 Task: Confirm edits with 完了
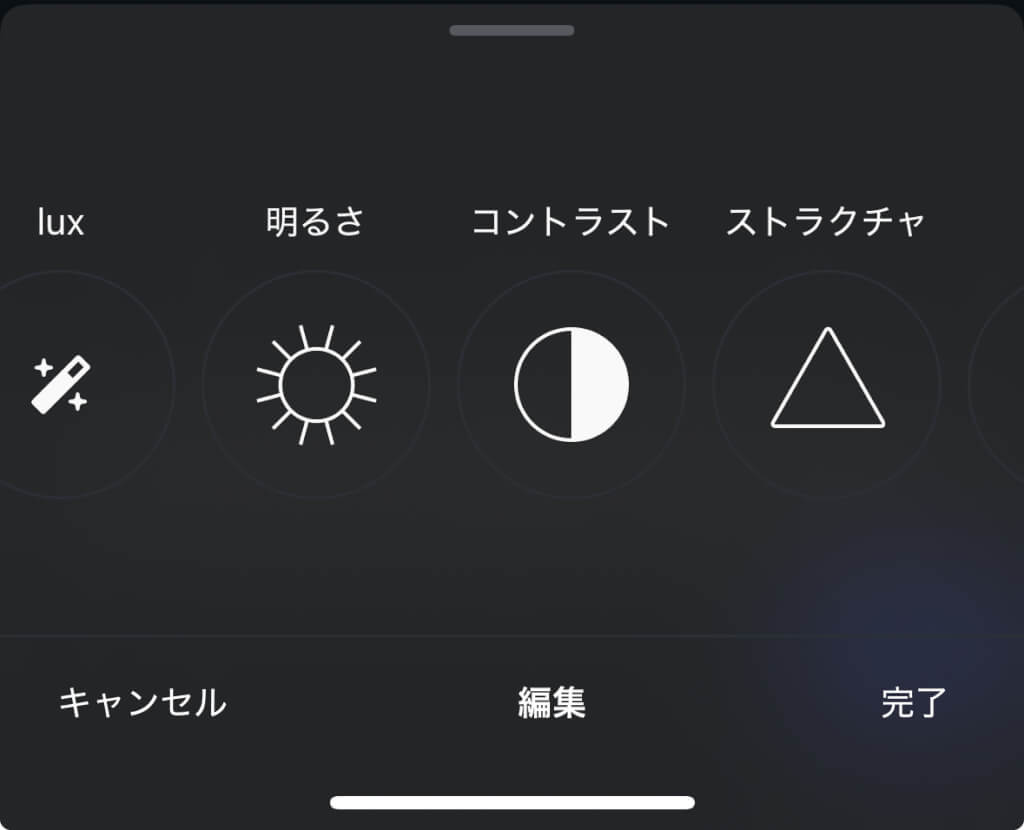(913, 703)
